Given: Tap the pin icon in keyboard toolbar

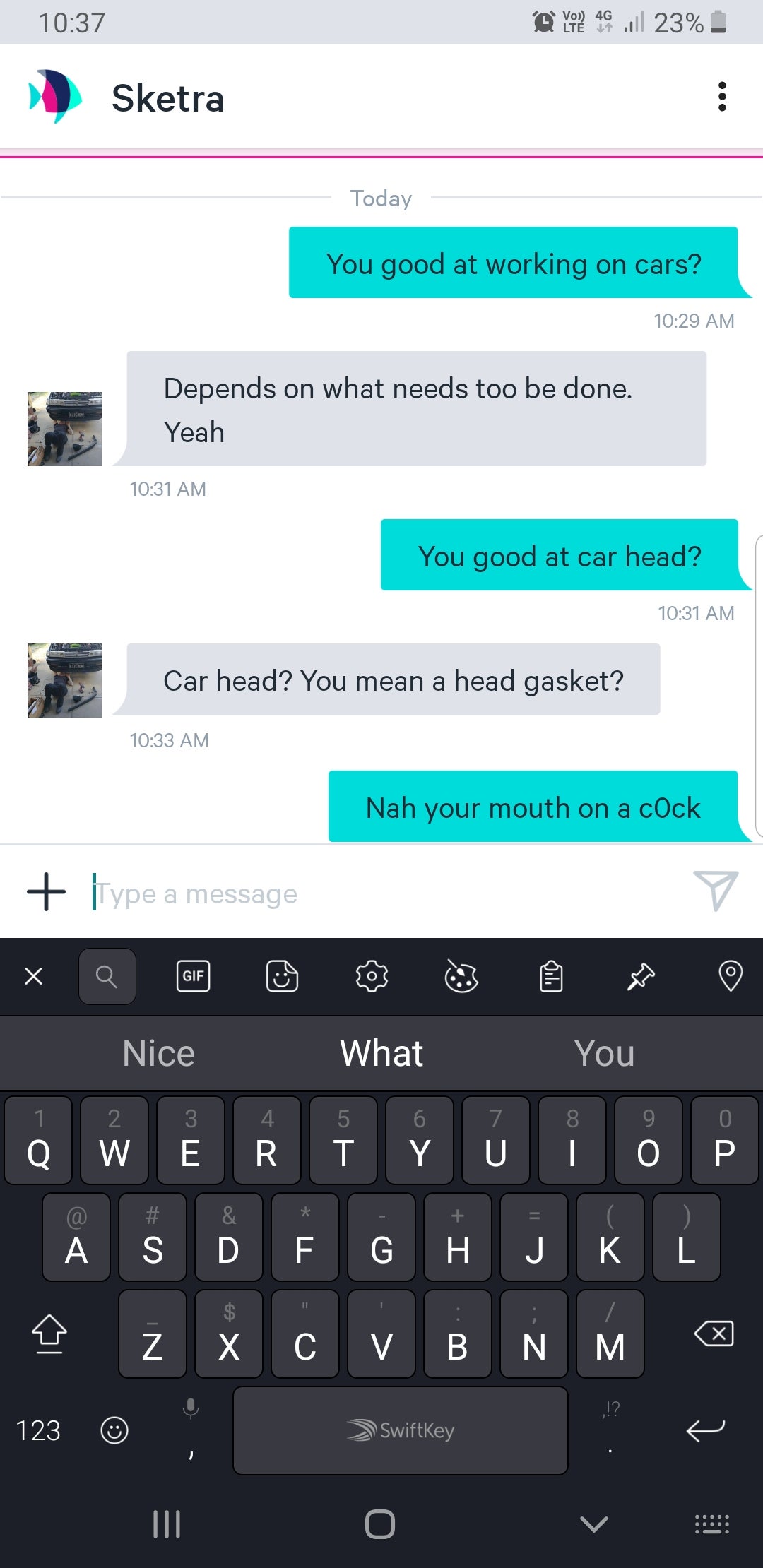Looking at the screenshot, I should 641,977.
